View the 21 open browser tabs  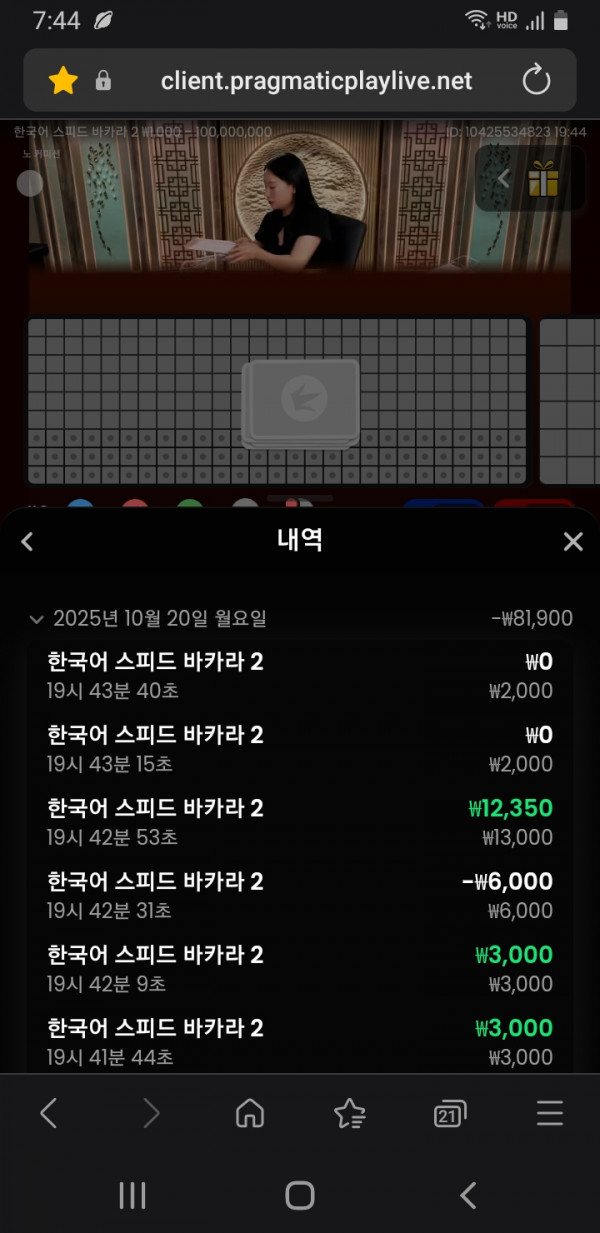[450, 1113]
